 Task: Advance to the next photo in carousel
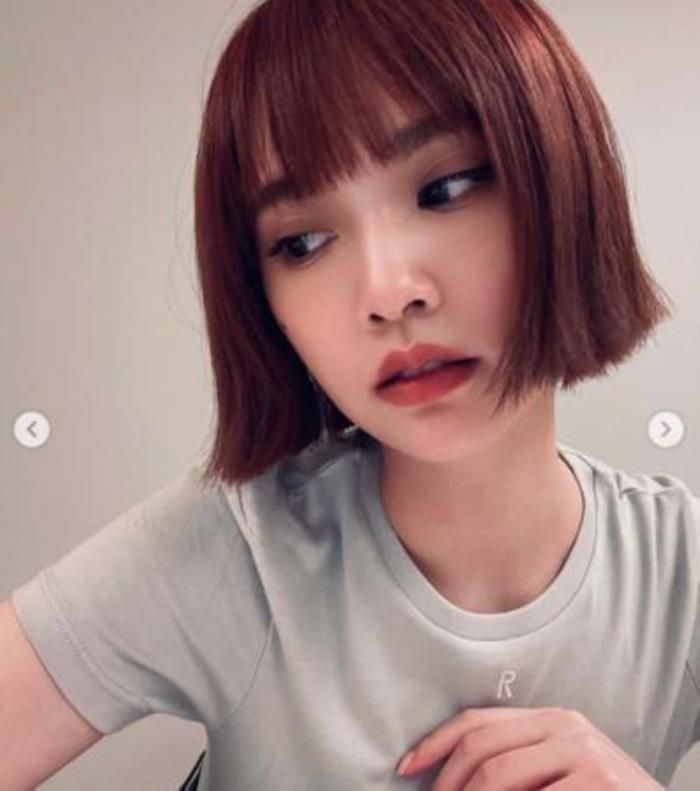pos(666,429)
